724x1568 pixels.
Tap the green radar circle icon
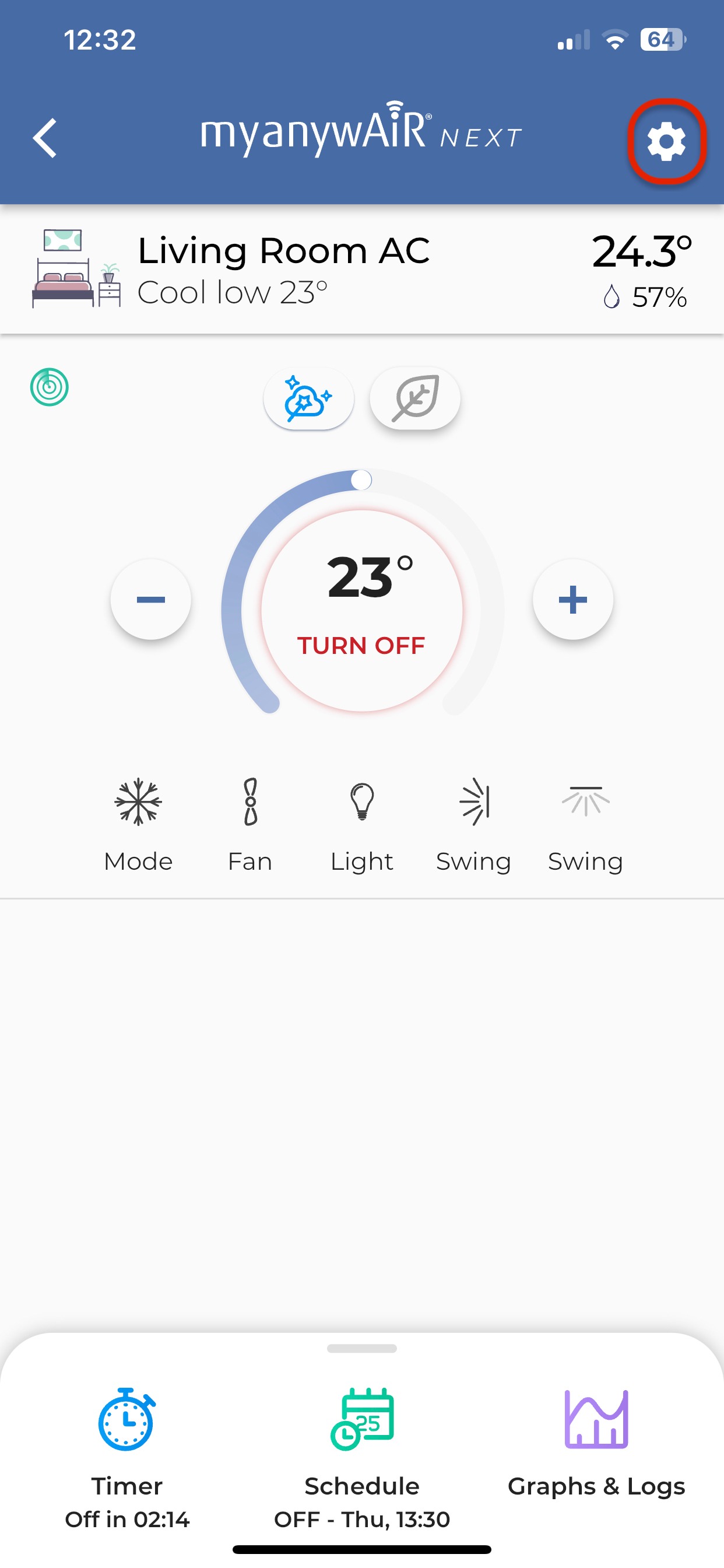(x=50, y=387)
